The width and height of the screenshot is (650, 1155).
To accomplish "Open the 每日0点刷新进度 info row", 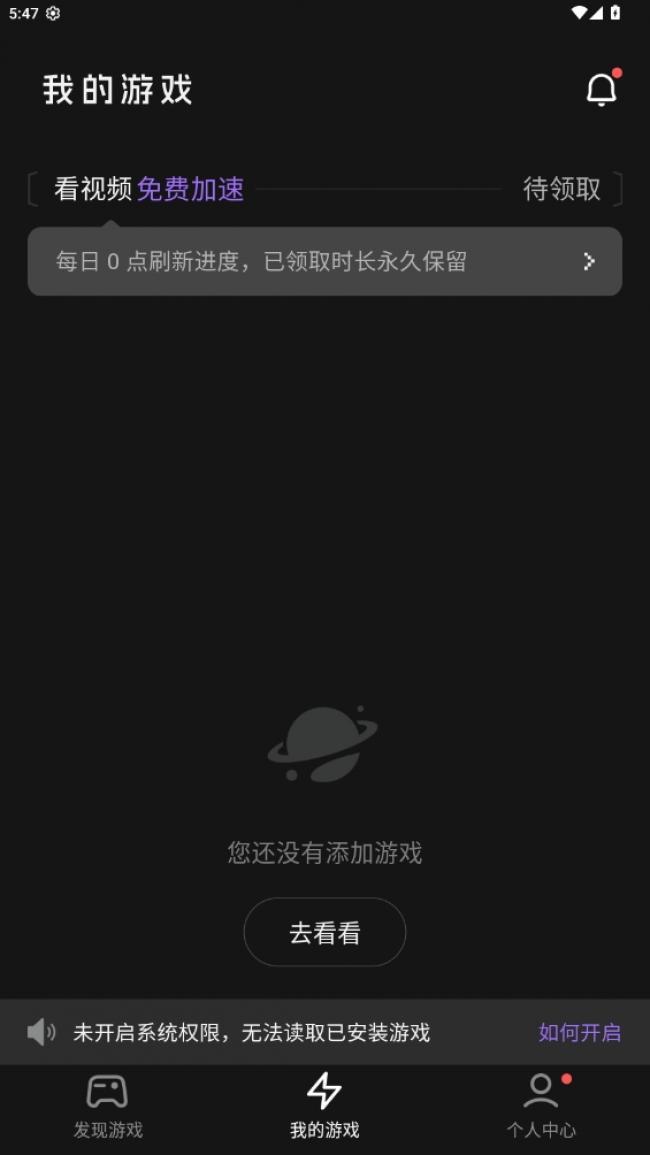I will click(324, 262).
